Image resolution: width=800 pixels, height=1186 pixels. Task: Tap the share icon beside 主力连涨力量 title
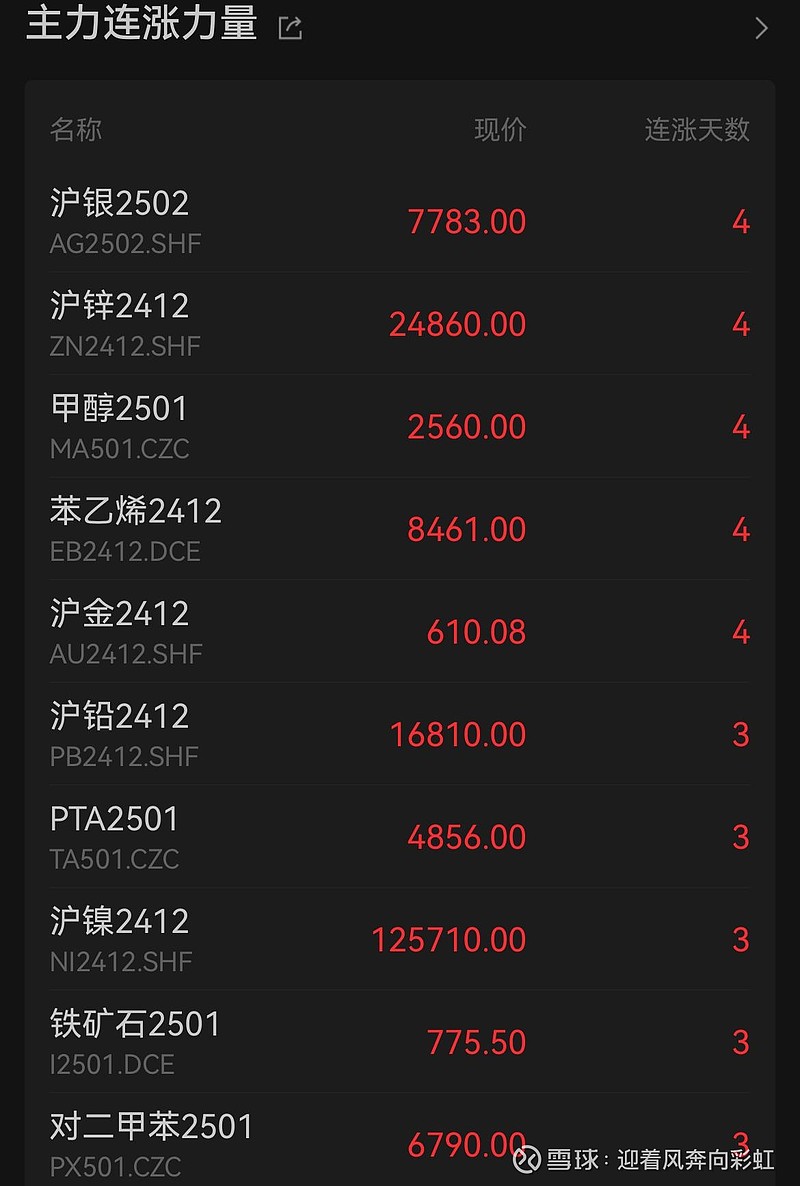(x=290, y=28)
